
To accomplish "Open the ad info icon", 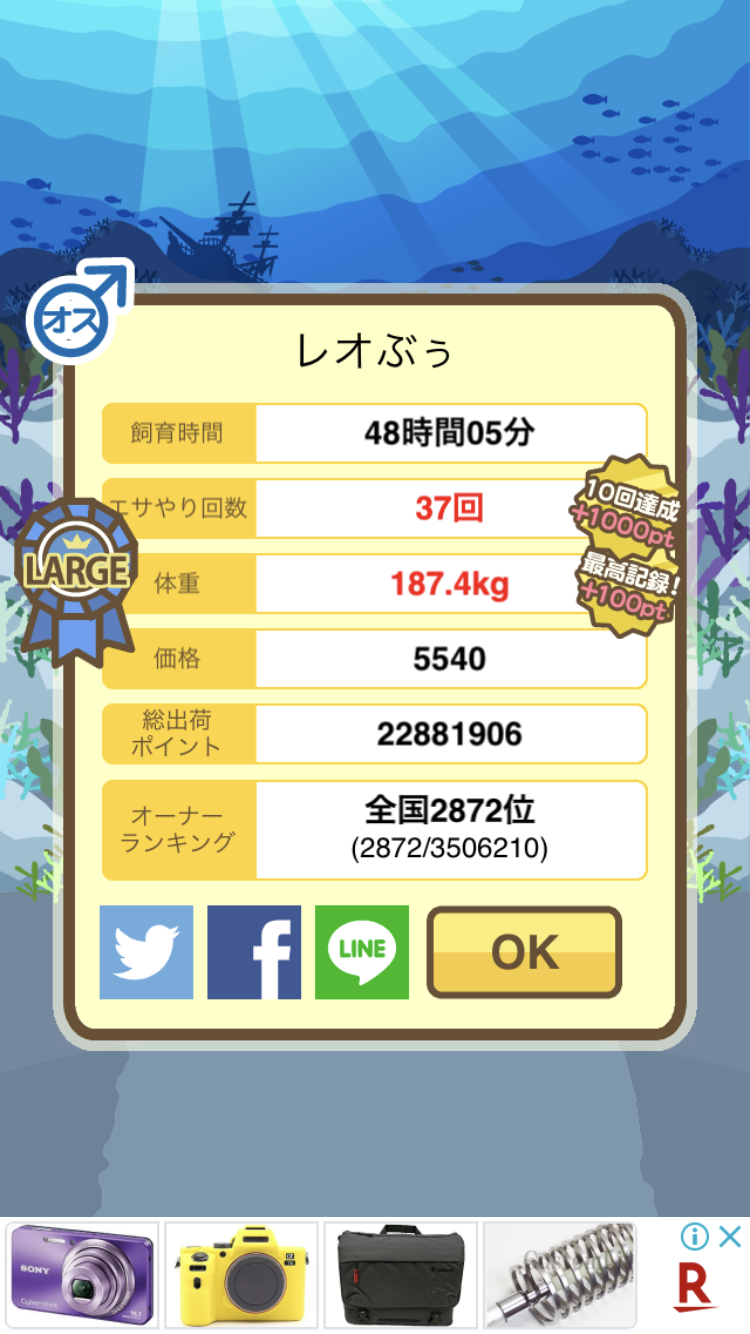I will pyautogui.click(x=695, y=1236).
